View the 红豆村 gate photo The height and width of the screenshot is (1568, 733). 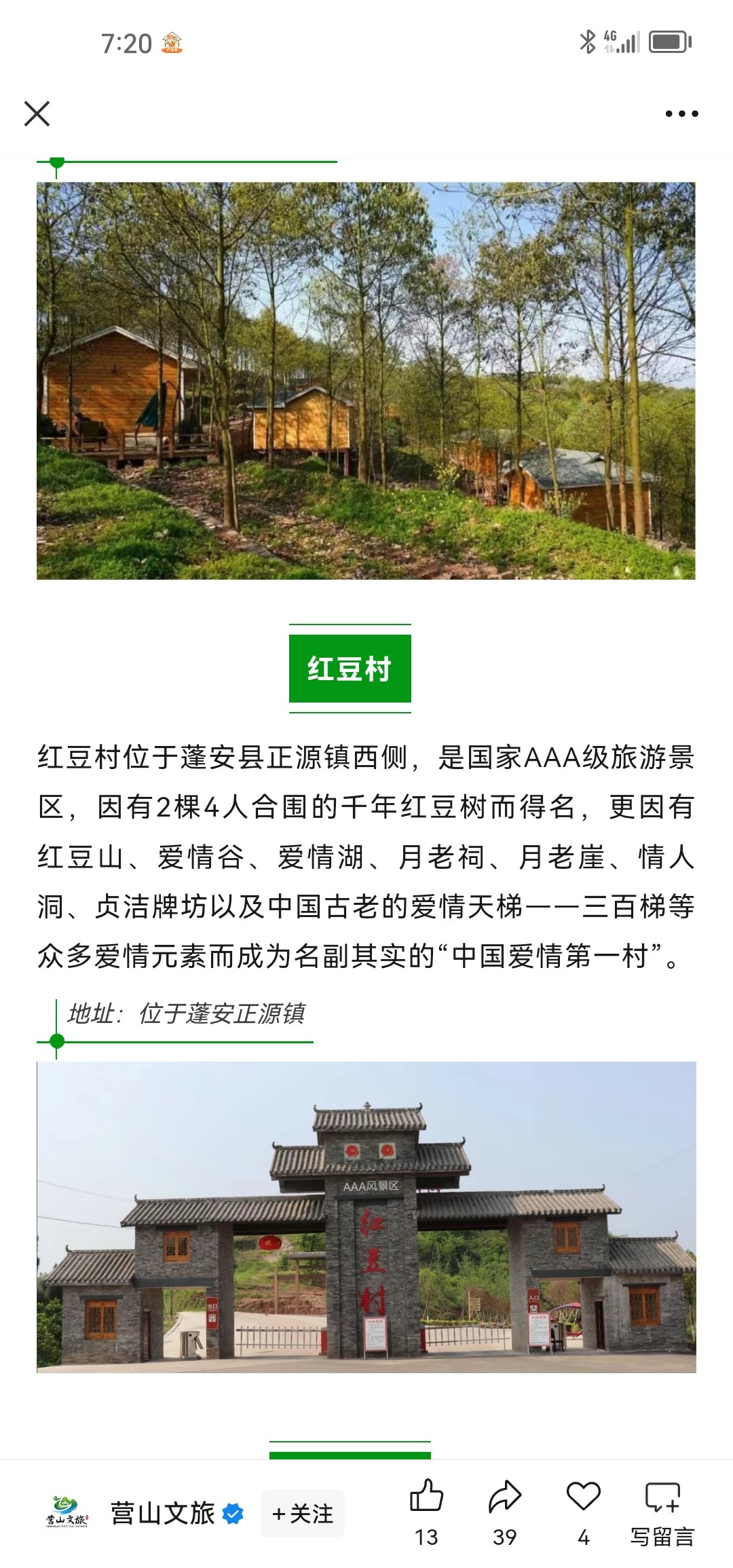(x=366, y=1216)
